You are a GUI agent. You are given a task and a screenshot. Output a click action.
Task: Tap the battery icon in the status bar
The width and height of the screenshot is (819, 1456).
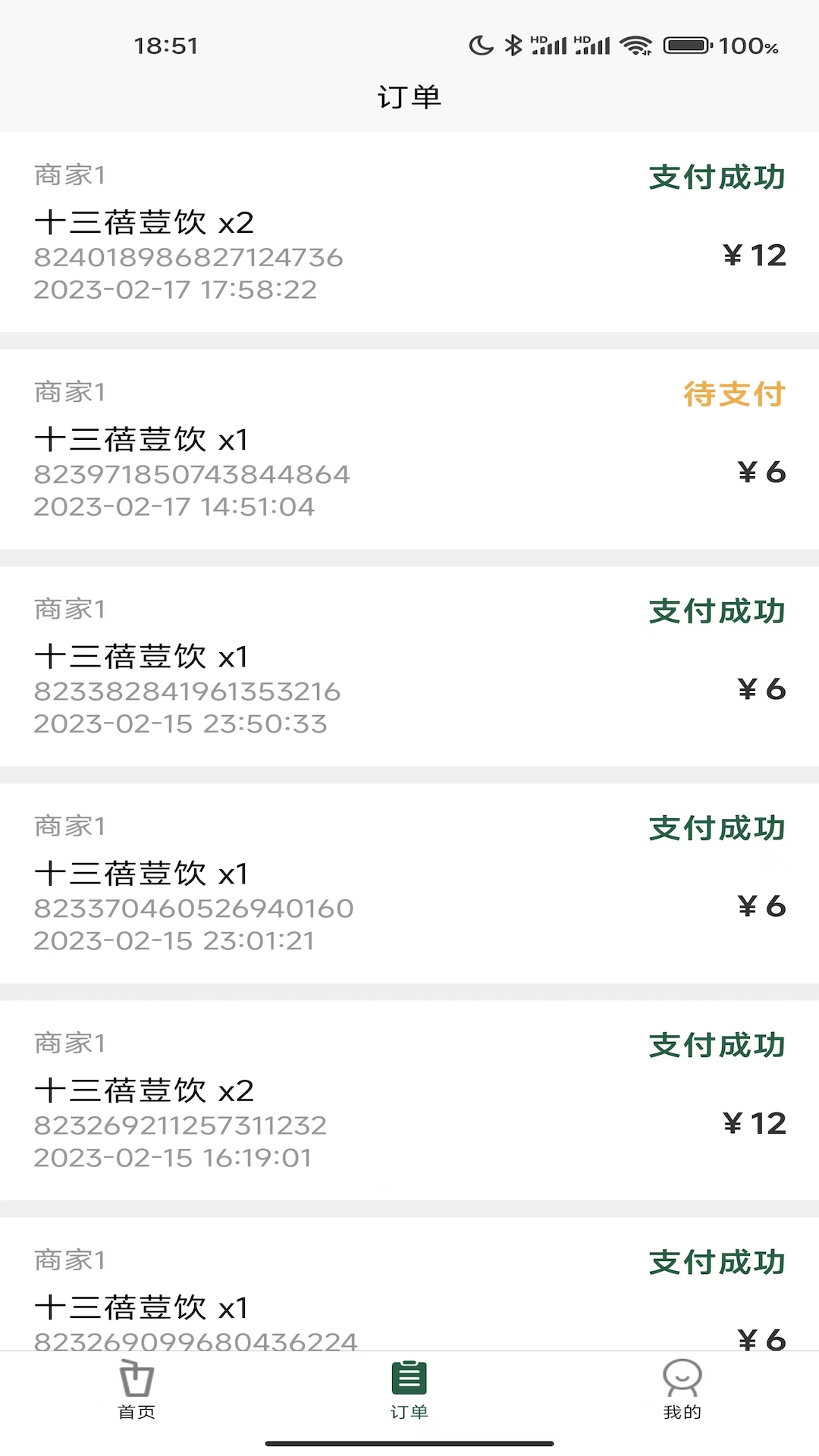click(686, 44)
